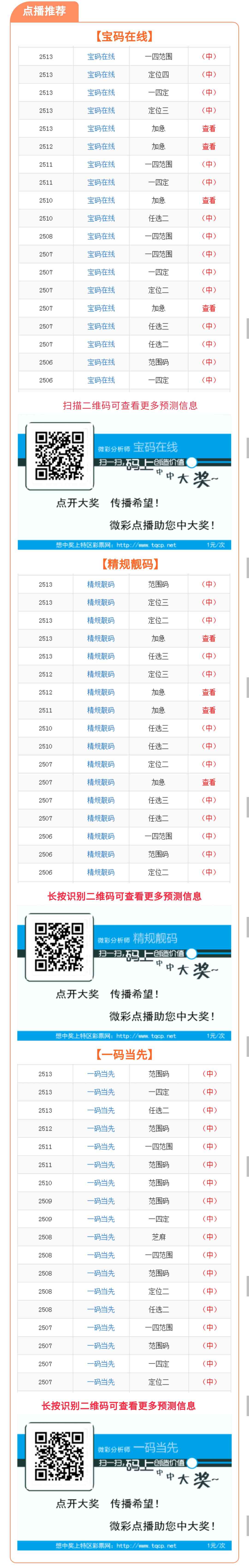The height and width of the screenshot is (1568, 249).
Task: View 宝码在线 2510 加急 prediction via 查看
Action: pyautogui.click(x=209, y=200)
